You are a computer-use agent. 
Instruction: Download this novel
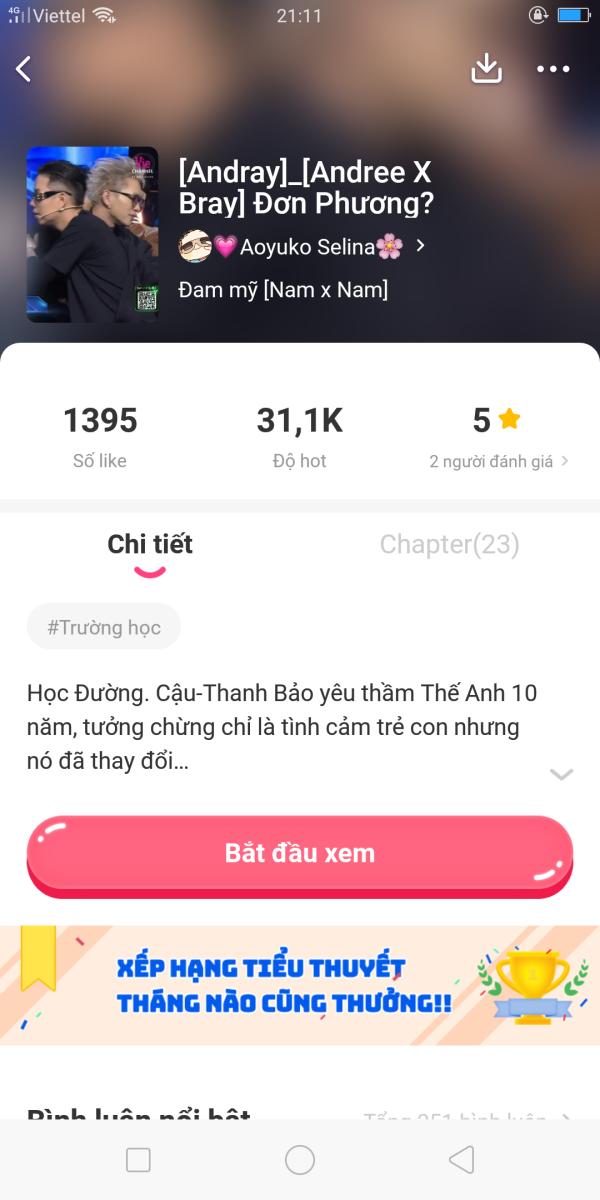coord(486,68)
